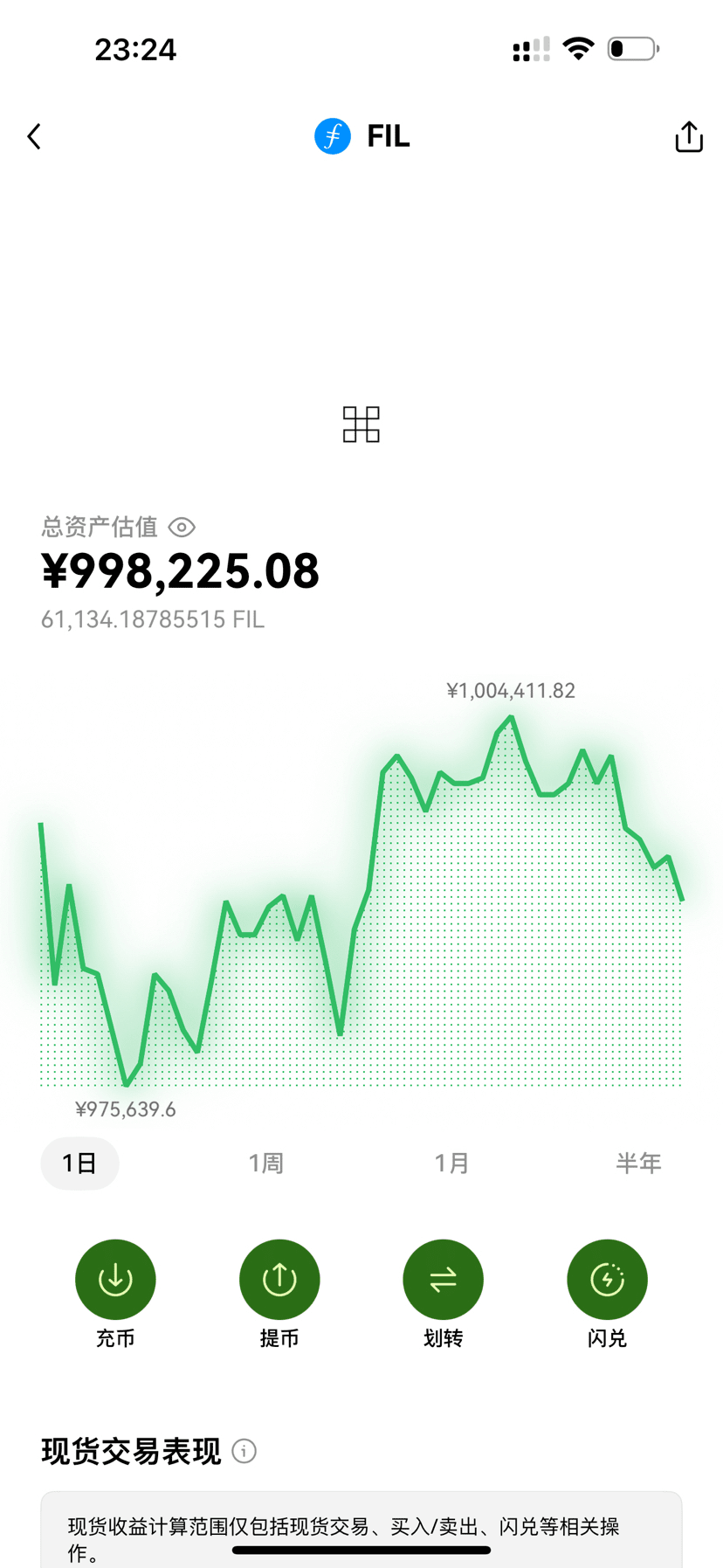Image resolution: width=723 pixels, height=1568 pixels.
Task: Open 闪兑 quick convert
Action: point(607,1280)
